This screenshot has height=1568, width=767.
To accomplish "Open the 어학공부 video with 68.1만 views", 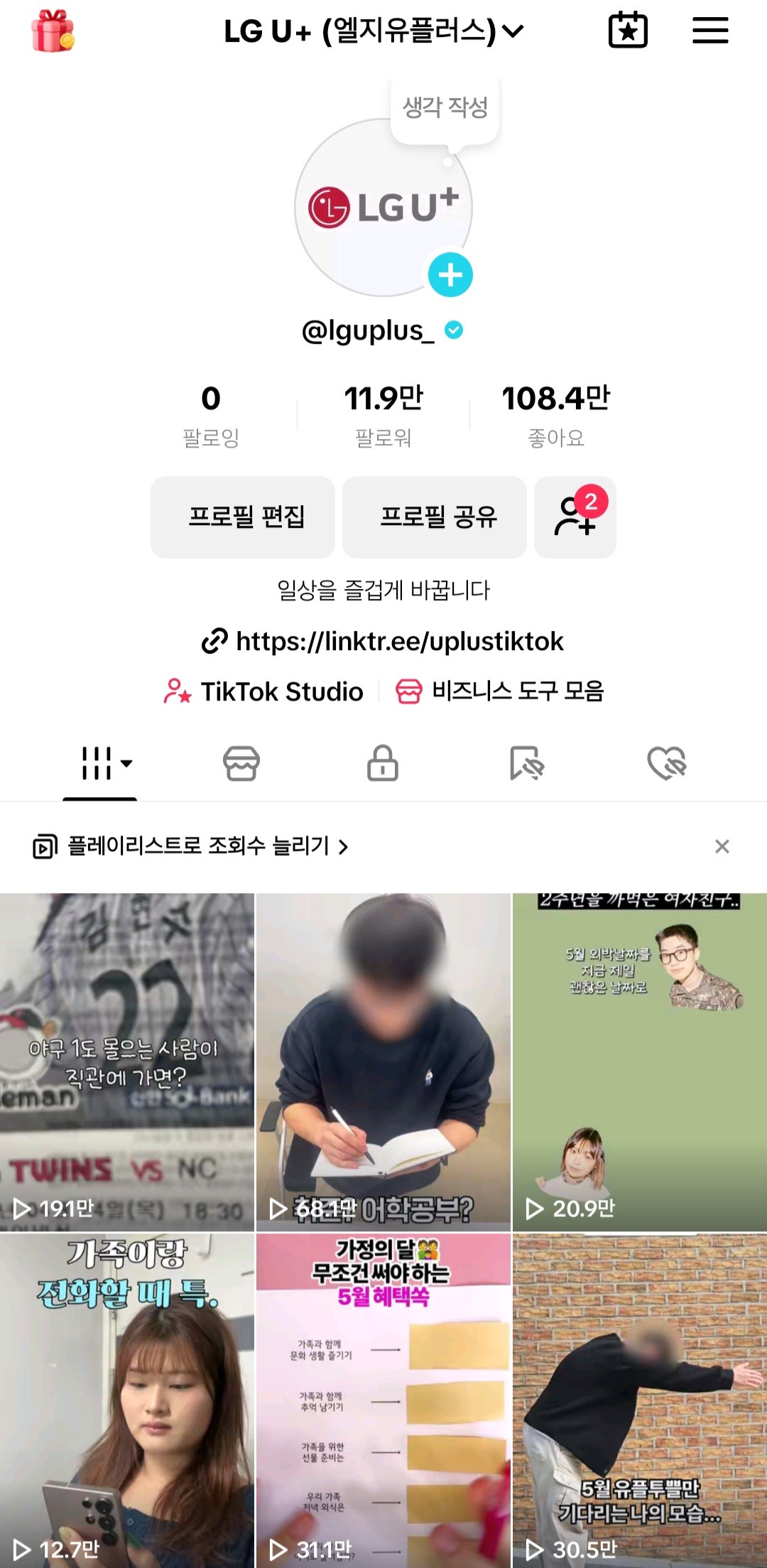I will (383, 1061).
